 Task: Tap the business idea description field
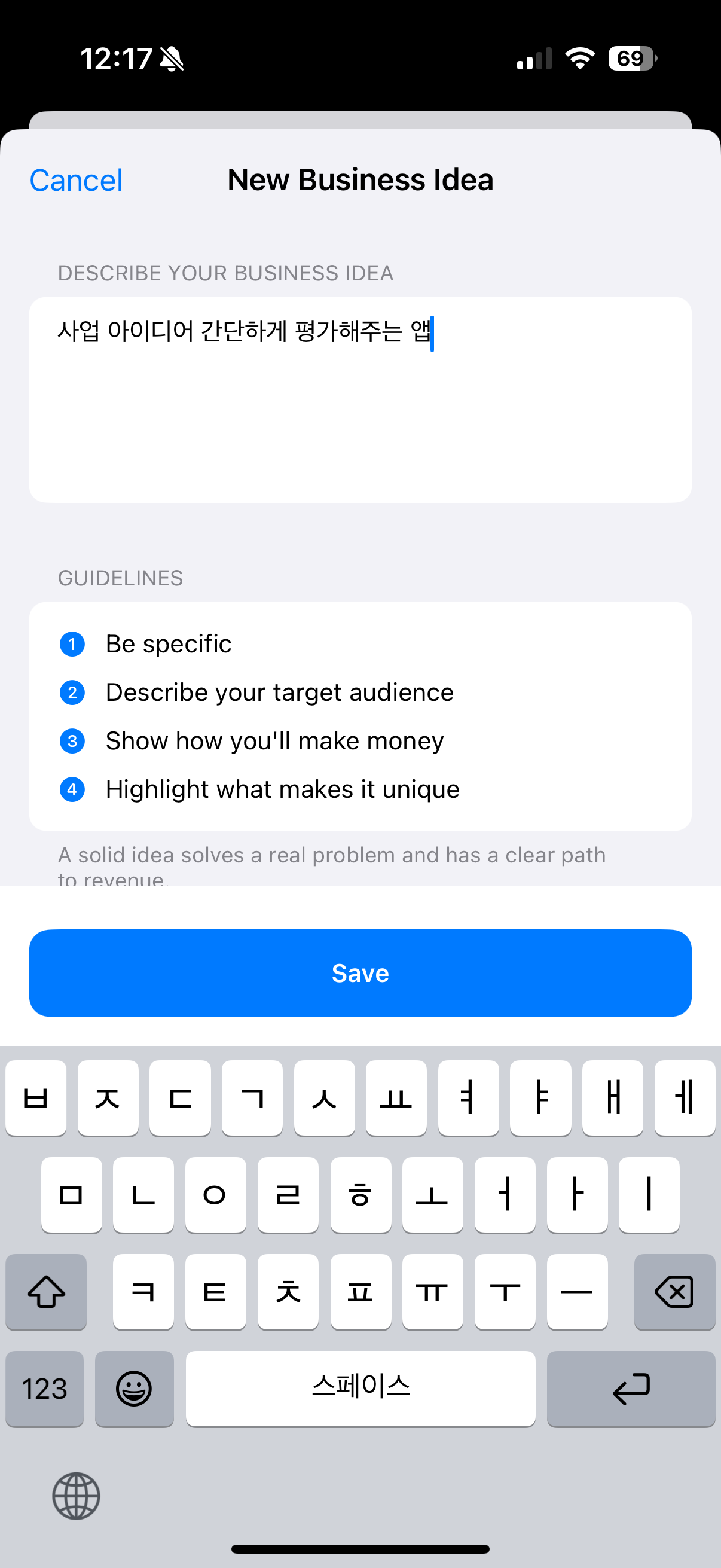(x=360, y=399)
